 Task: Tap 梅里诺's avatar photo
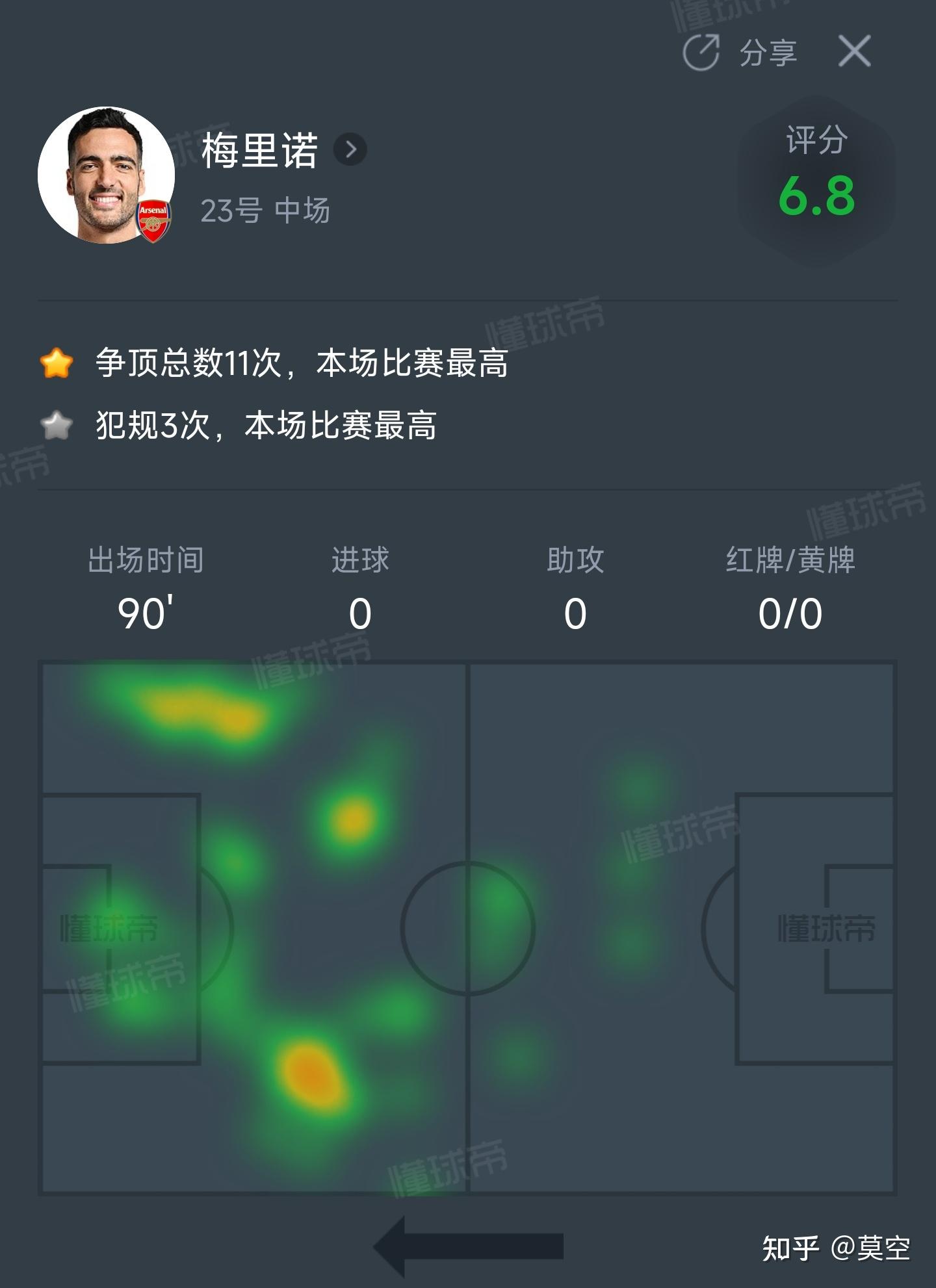coord(106,175)
